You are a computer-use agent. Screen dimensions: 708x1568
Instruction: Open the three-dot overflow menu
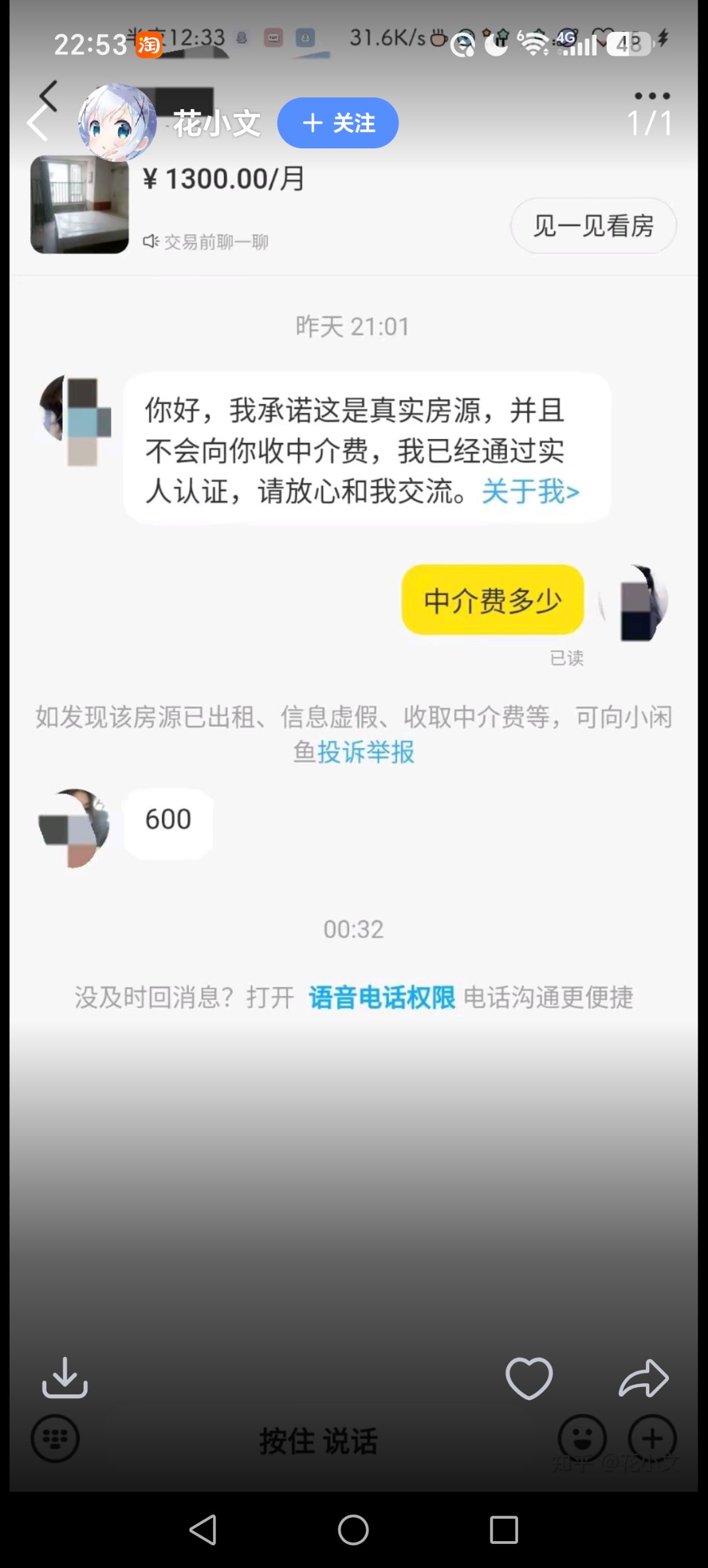point(652,96)
